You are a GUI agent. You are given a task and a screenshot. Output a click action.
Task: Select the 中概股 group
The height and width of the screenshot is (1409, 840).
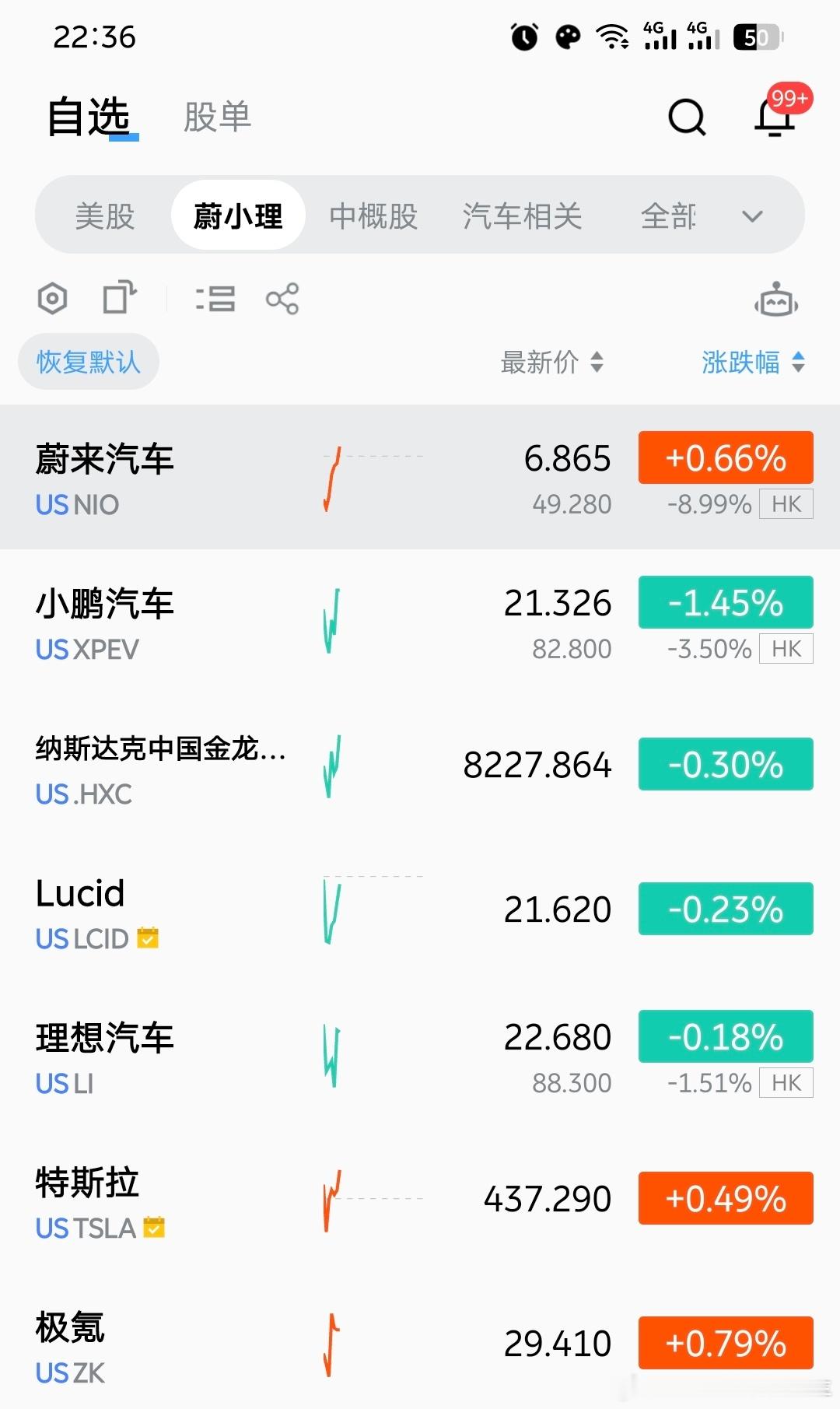(x=373, y=216)
